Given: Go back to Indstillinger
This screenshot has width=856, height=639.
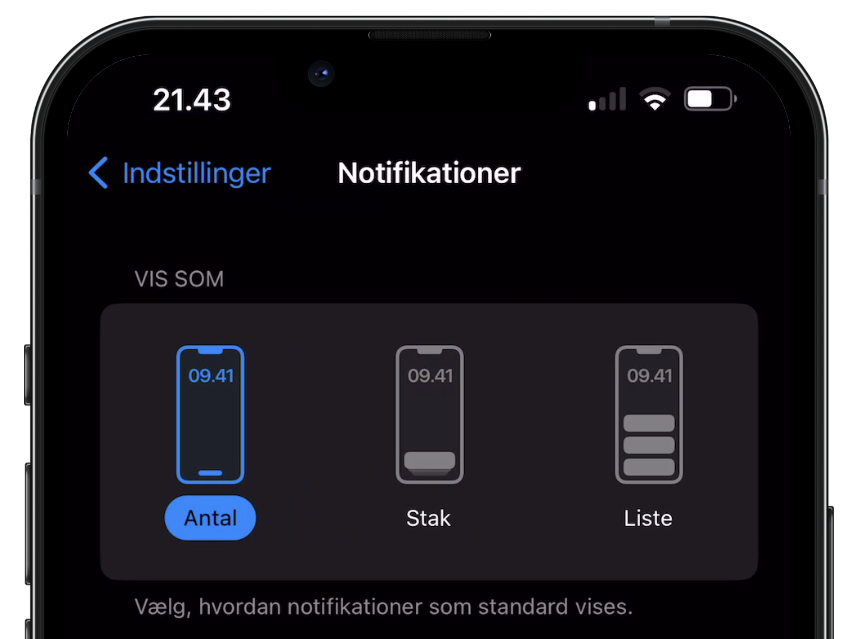Looking at the screenshot, I should tap(180, 173).
